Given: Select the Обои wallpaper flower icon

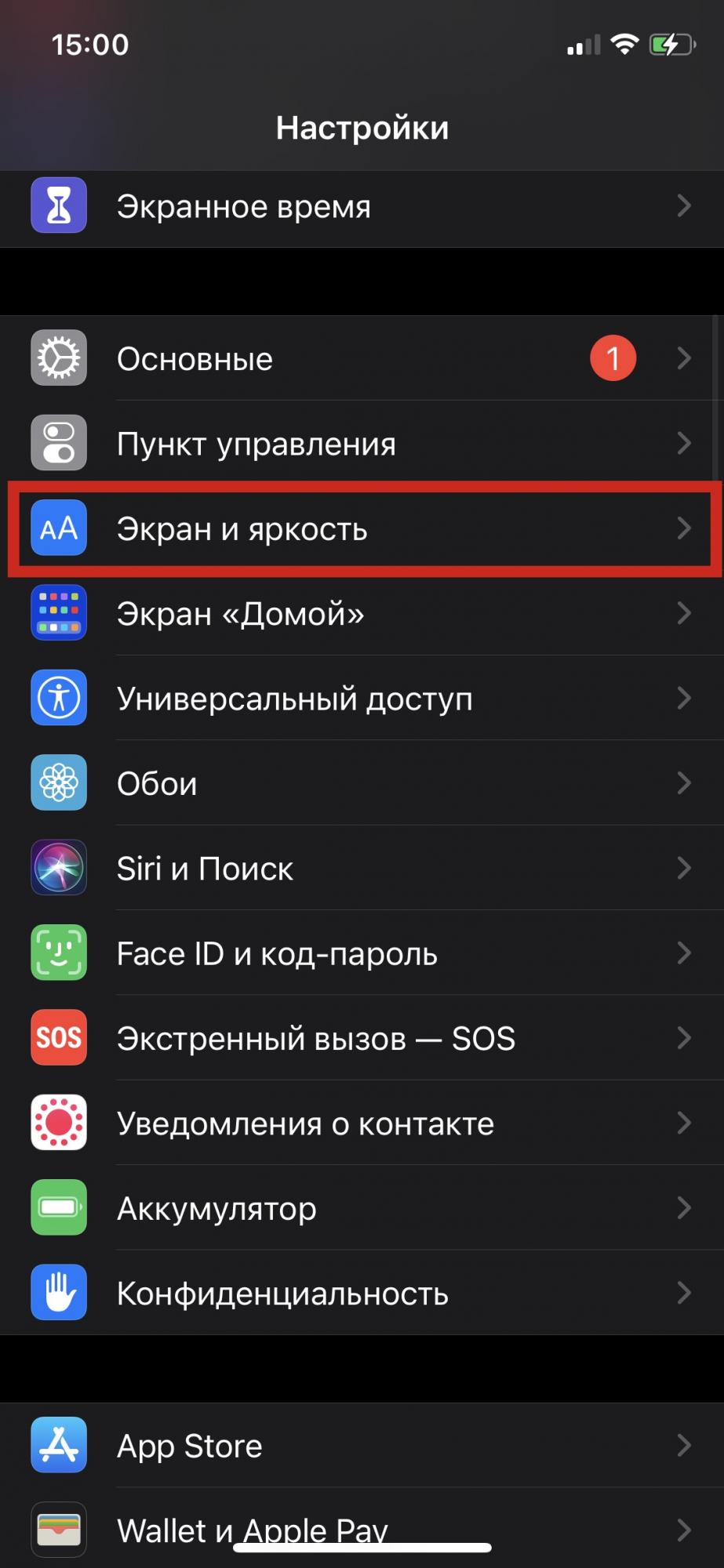Looking at the screenshot, I should pos(58,782).
